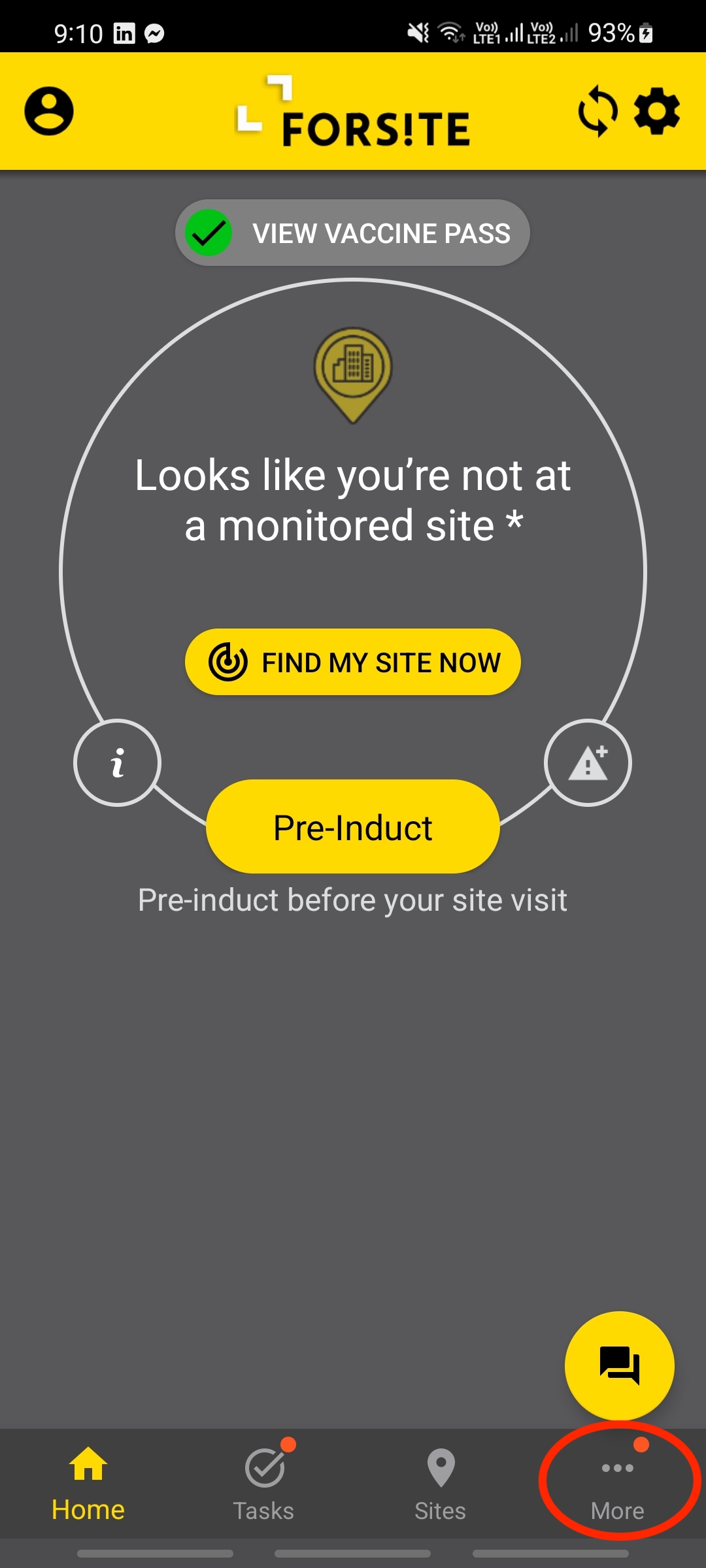The height and width of the screenshot is (1568, 706).
Task: Open the info circle button
Action: 118,762
